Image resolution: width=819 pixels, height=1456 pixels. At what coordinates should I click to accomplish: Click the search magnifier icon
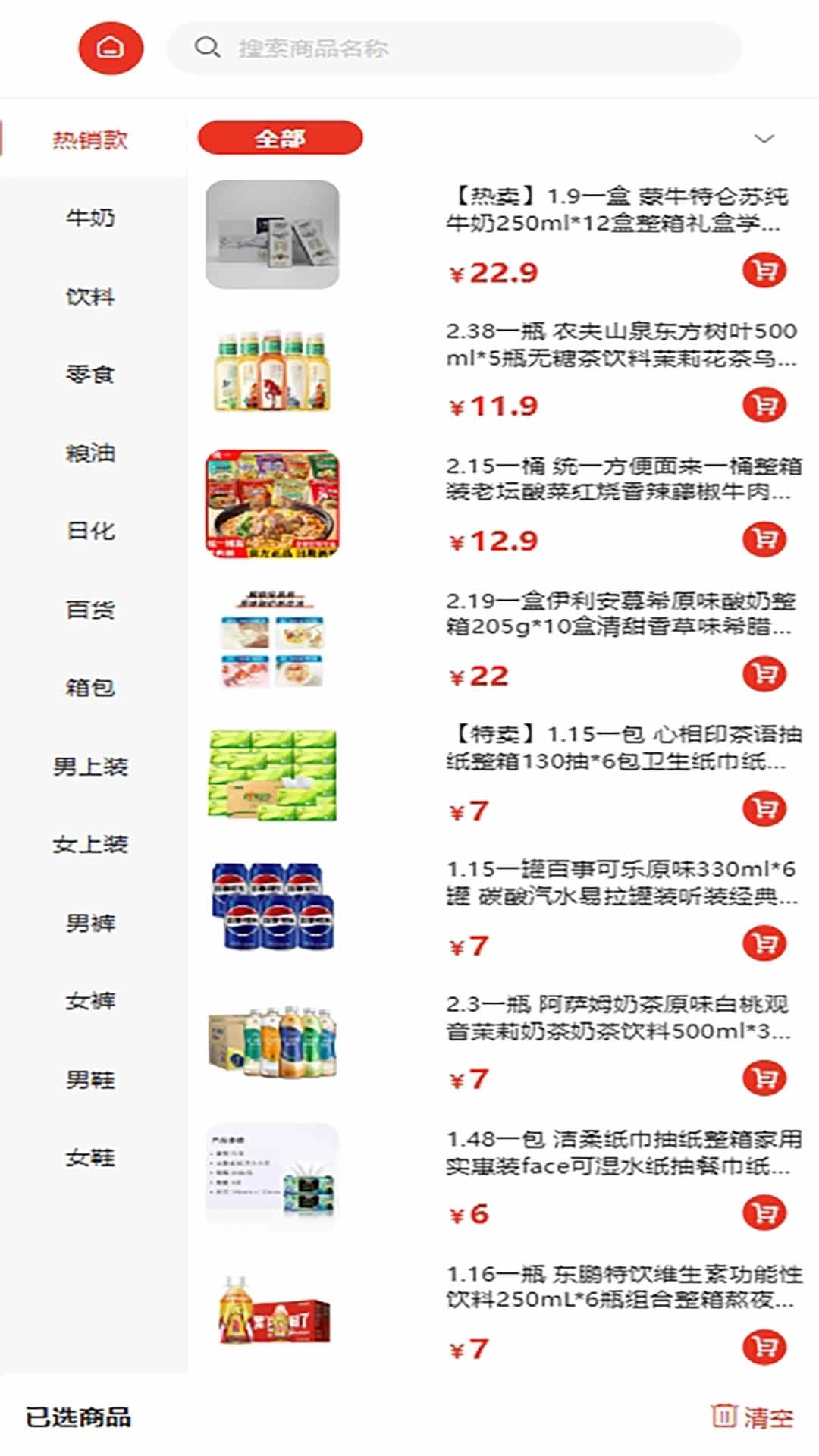(206, 47)
